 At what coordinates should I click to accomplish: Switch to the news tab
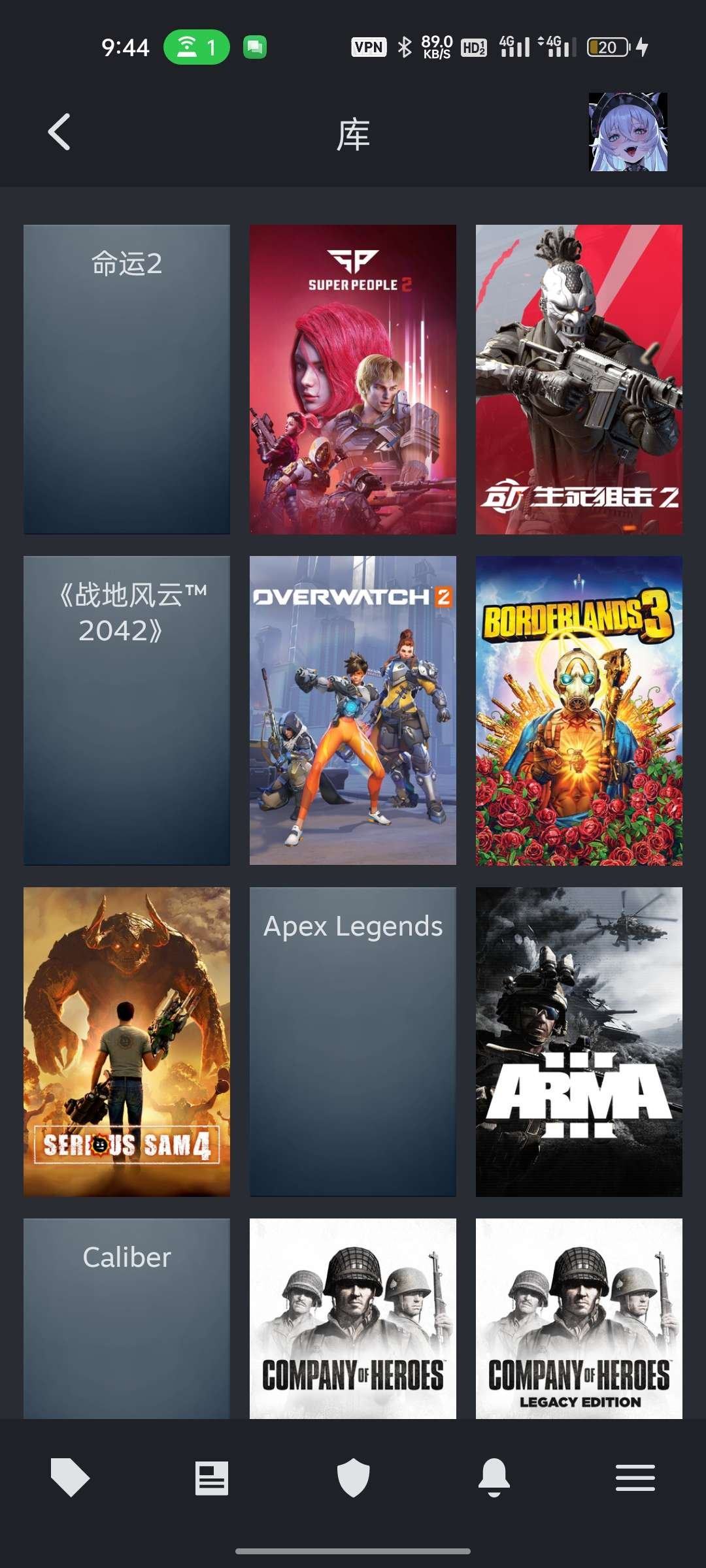click(212, 1477)
